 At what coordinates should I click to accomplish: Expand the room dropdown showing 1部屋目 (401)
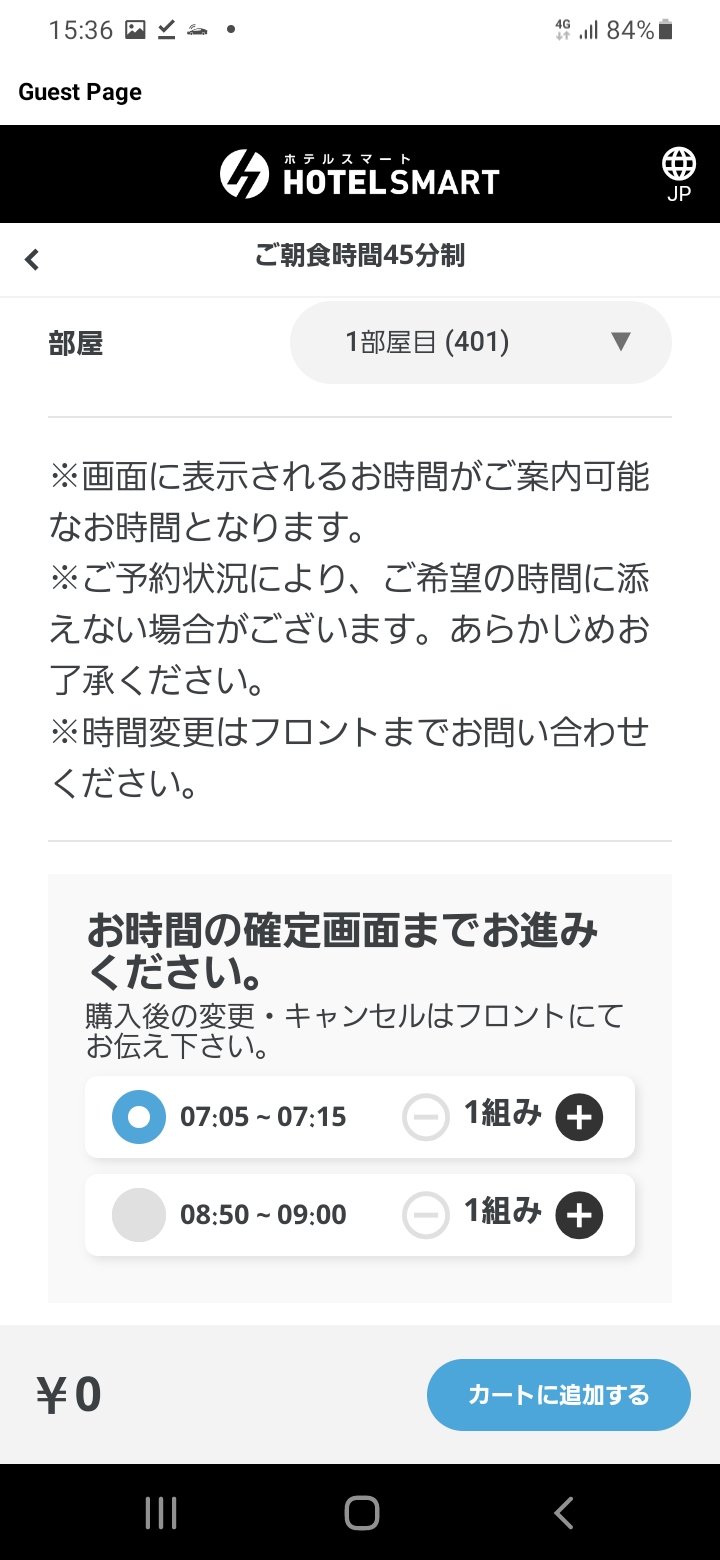click(x=480, y=343)
